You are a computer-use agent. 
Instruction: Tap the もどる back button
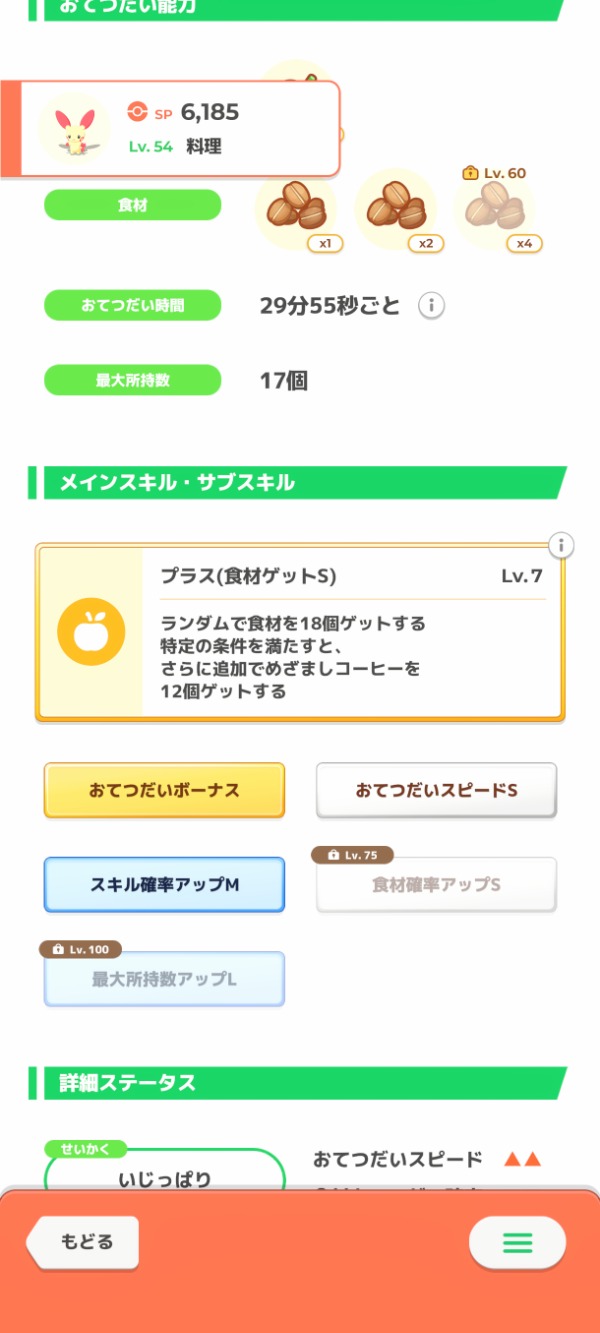(84, 1243)
